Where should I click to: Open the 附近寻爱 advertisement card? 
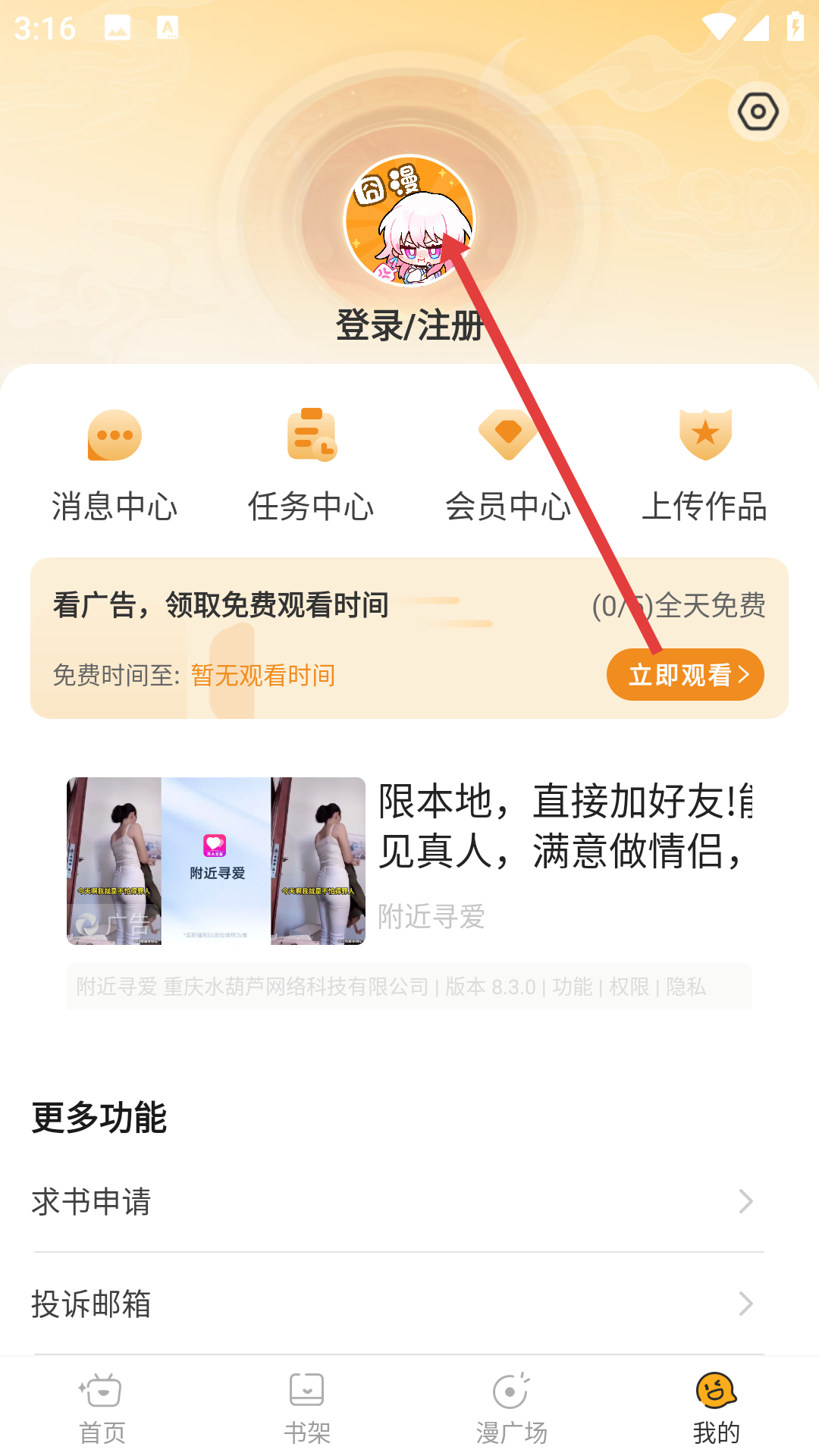click(409, 861)
